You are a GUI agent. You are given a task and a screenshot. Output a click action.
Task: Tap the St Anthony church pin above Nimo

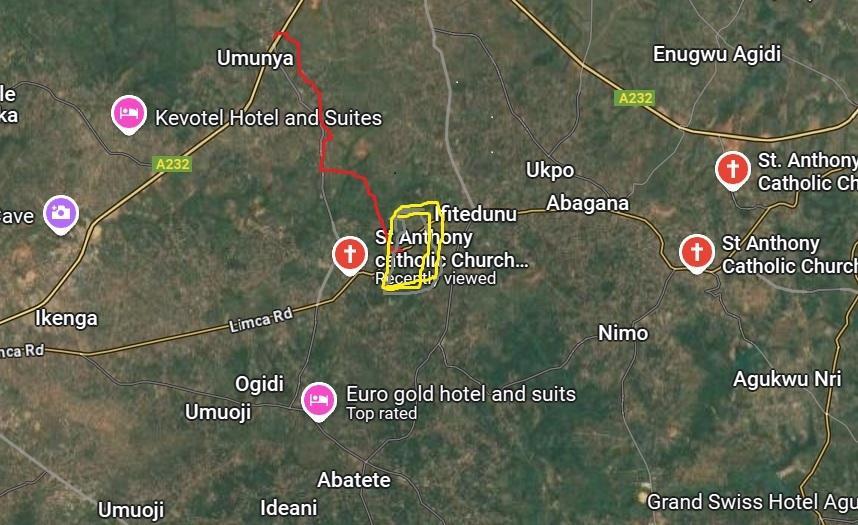click(x=696, y=252)
